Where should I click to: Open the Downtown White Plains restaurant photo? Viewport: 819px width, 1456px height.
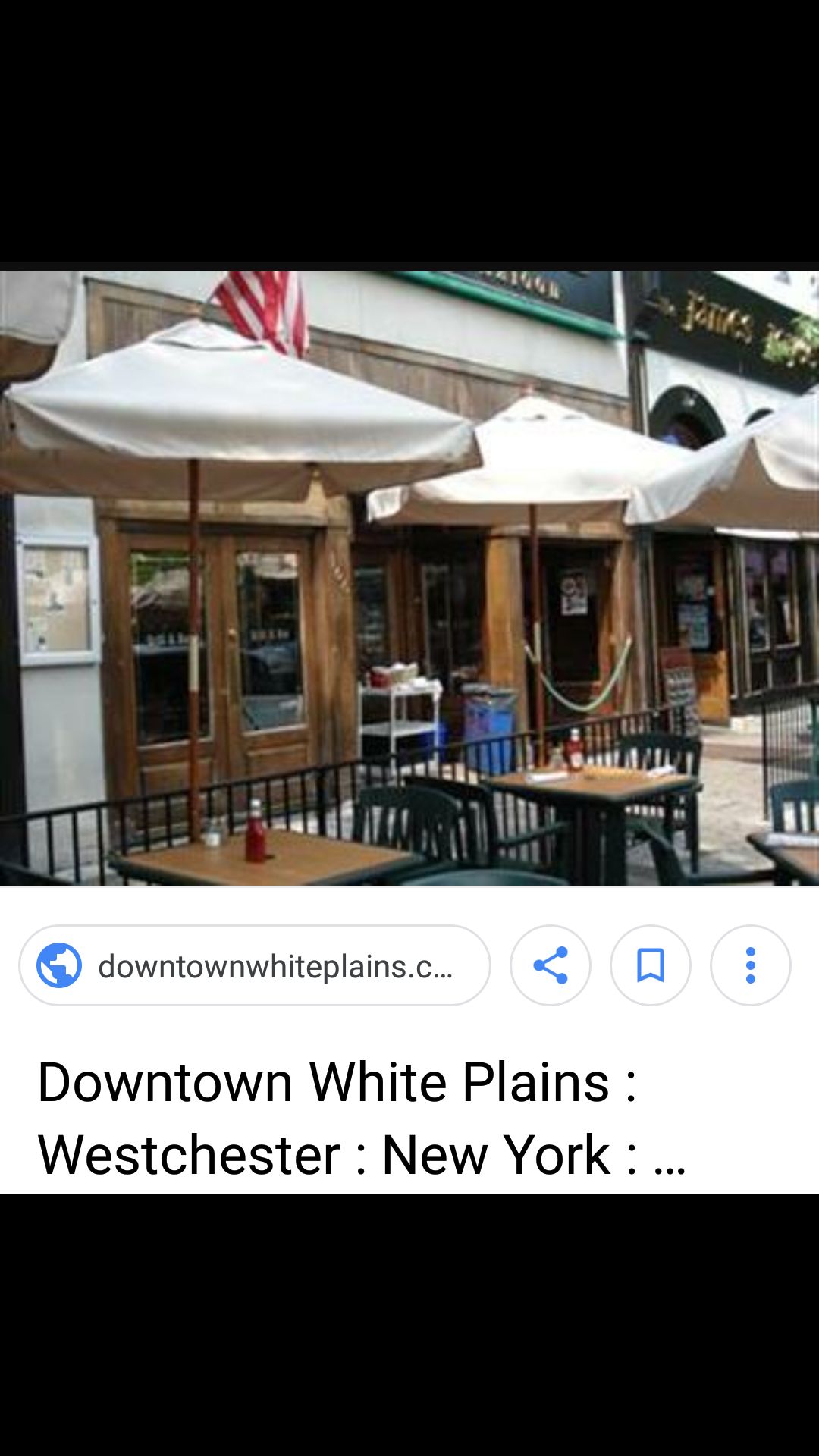click(x=409, y=578)
